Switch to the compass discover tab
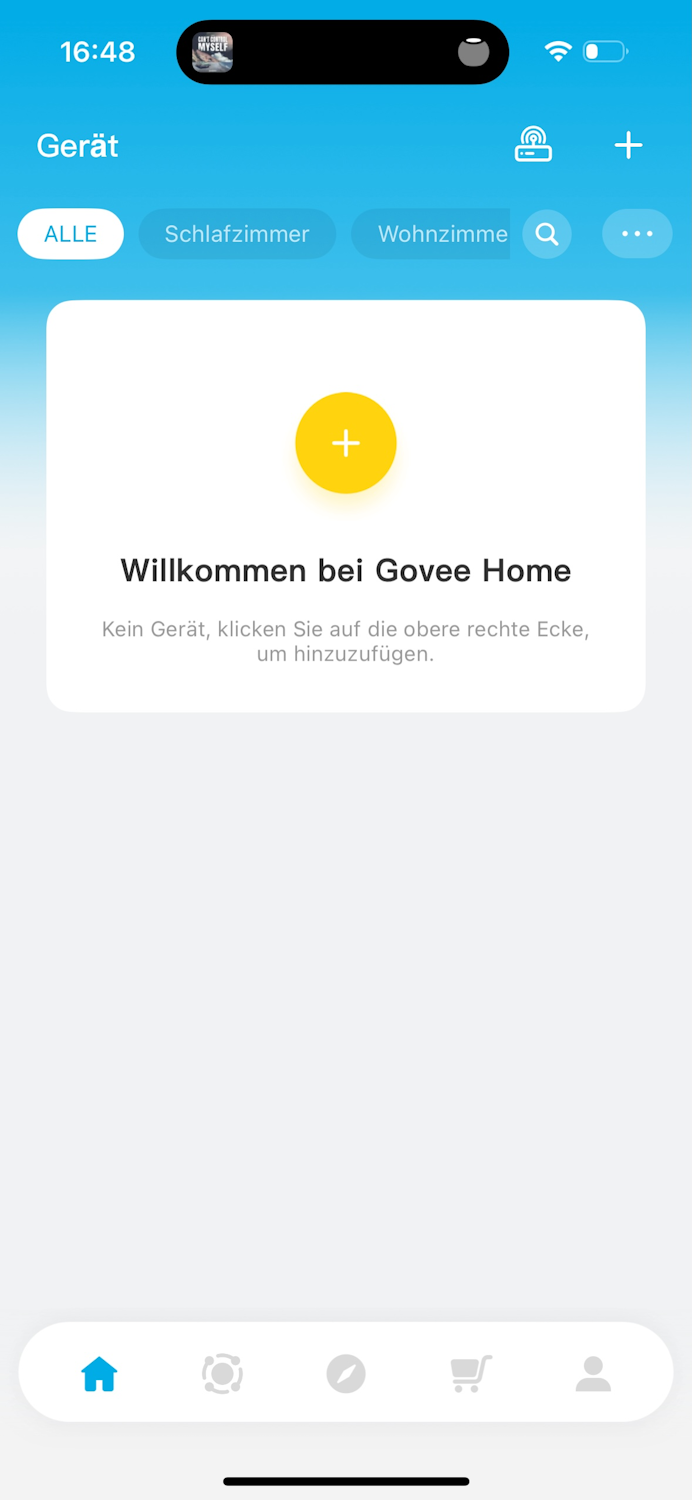Viewport: 692px width, 1500px height. pos(346,1373)
